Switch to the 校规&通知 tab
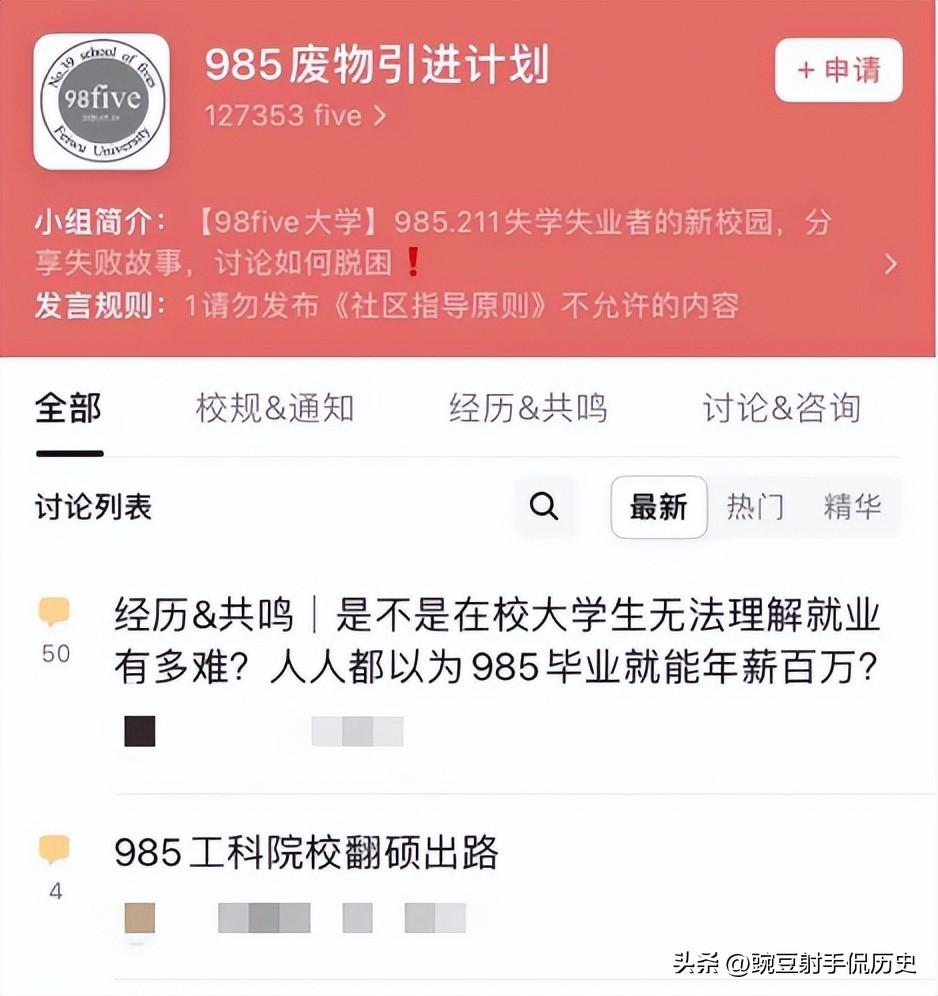 (274, 408)
